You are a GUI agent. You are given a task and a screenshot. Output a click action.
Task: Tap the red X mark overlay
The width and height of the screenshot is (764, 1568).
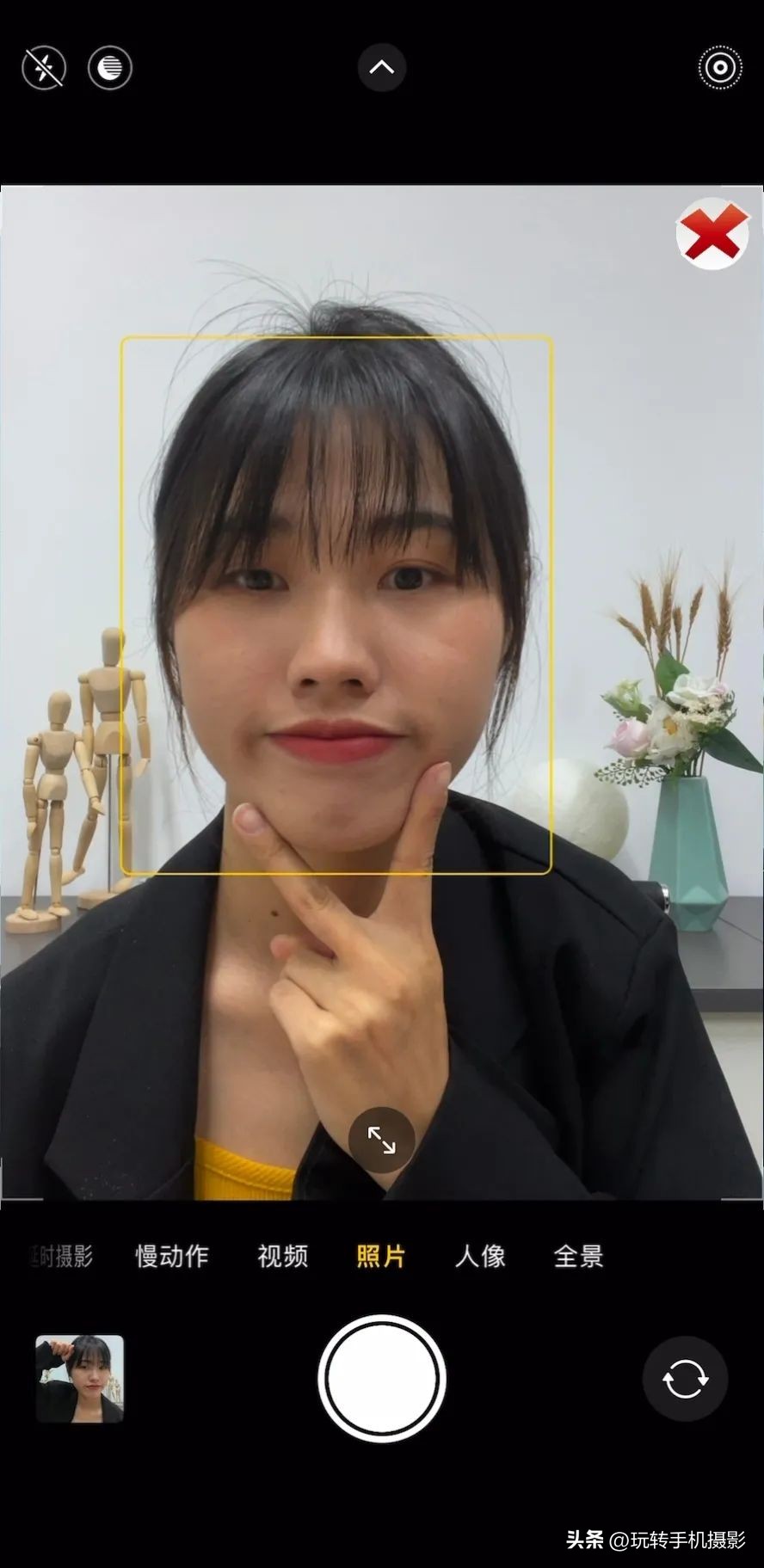coord(712,233)
